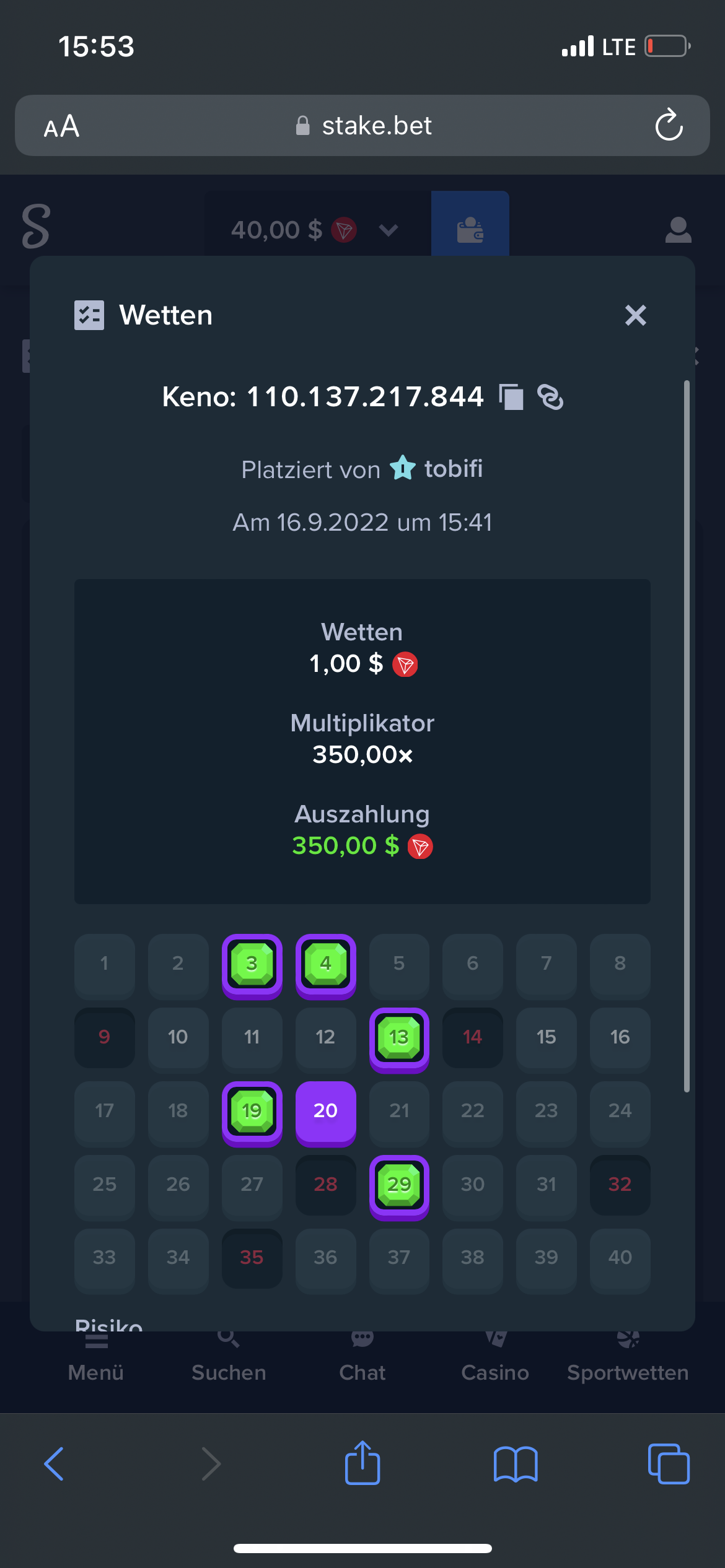Go back to previous page
The height and width of the screenshot is (1568, 725).
tap(54, 1464)
